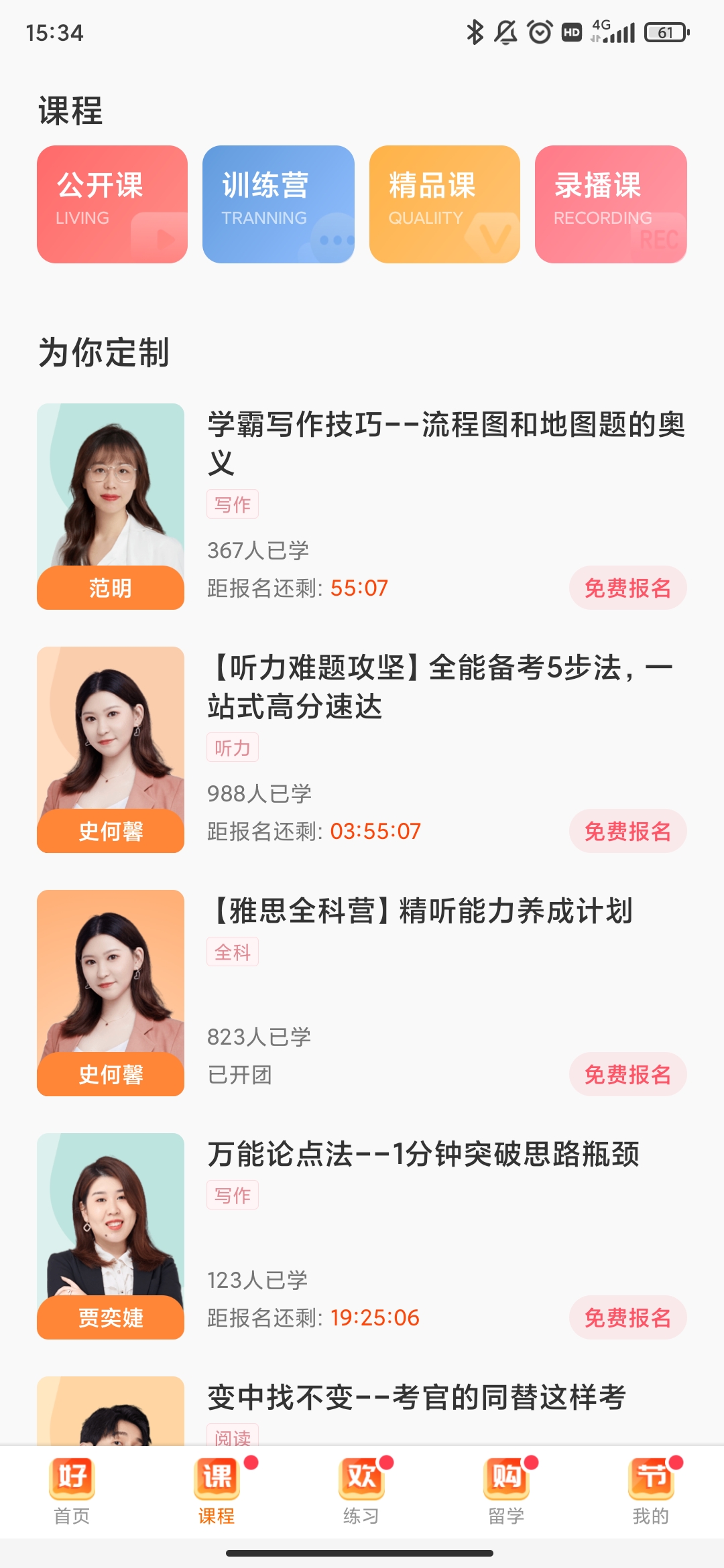Open teacher 史何馨's profile picture
Screen dimensions: 724x1568
click(111, 744)
